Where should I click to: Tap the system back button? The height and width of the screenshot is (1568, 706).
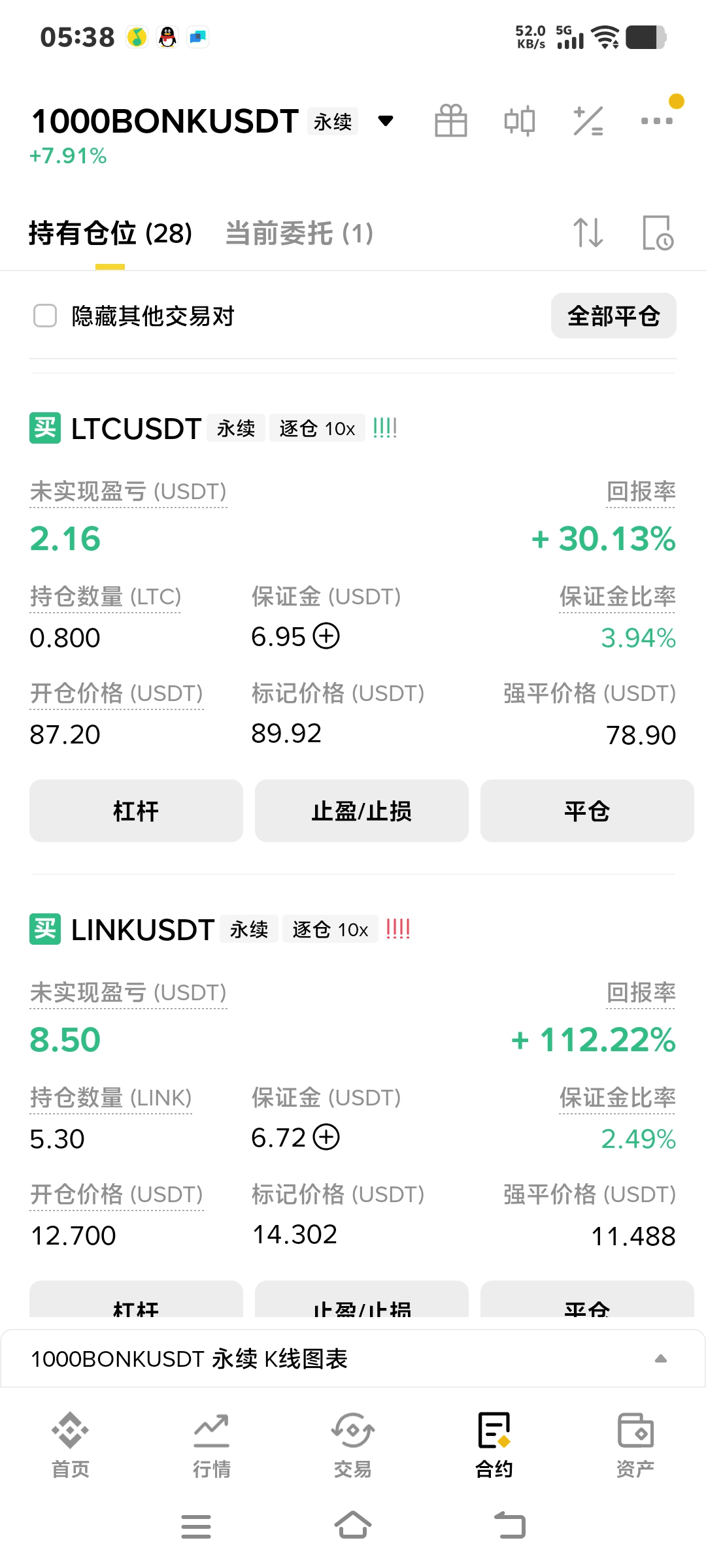point(510,1526)
